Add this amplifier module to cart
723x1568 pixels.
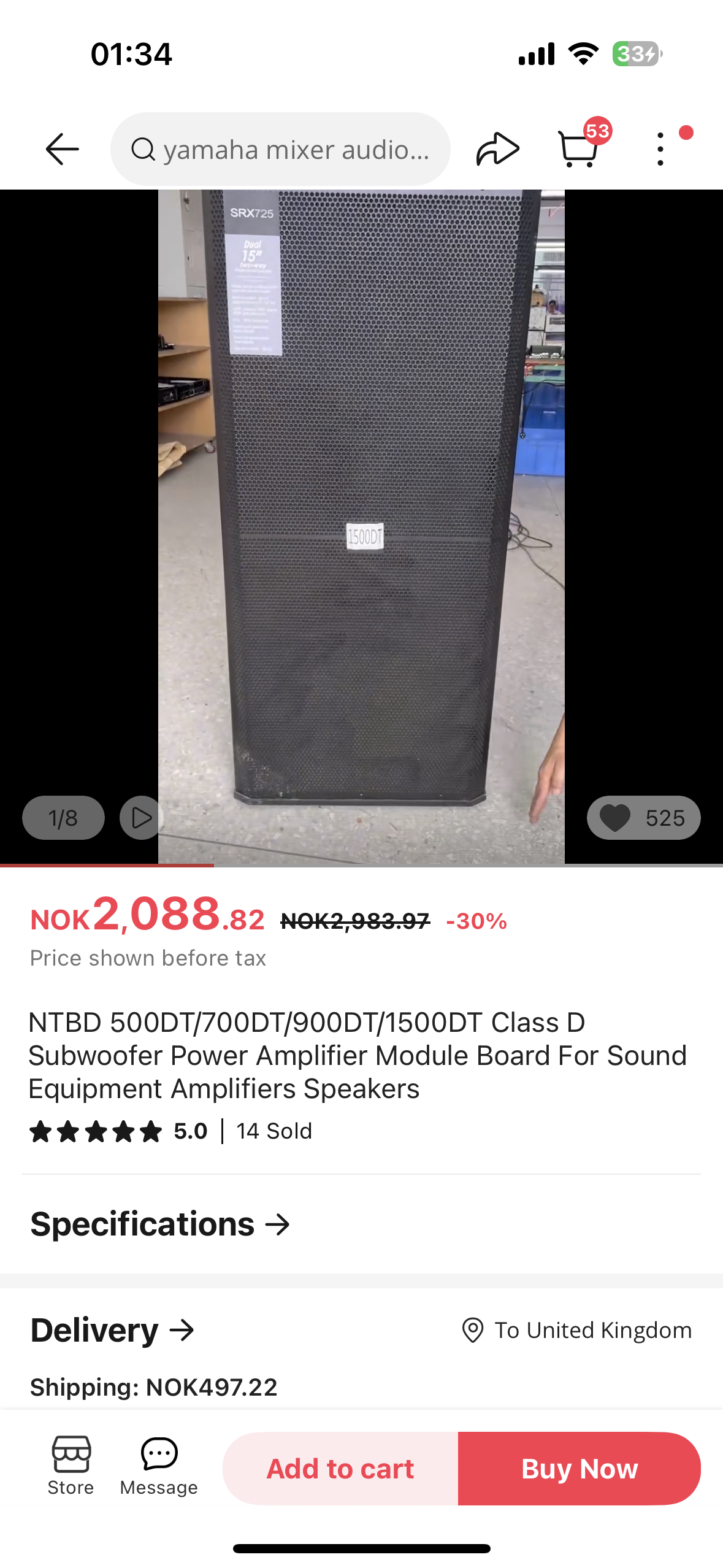[x=340, y=1469]
